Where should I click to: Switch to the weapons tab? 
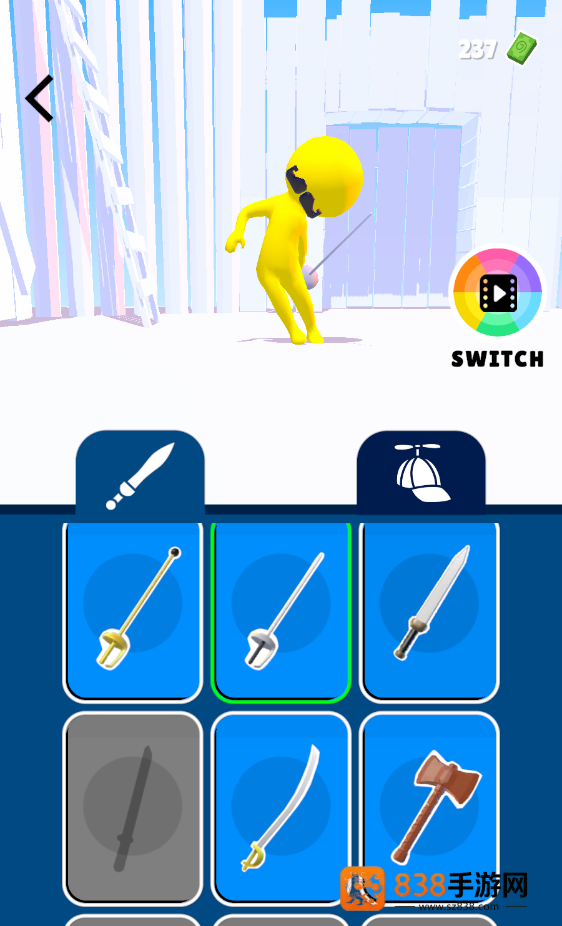[140, 473]
